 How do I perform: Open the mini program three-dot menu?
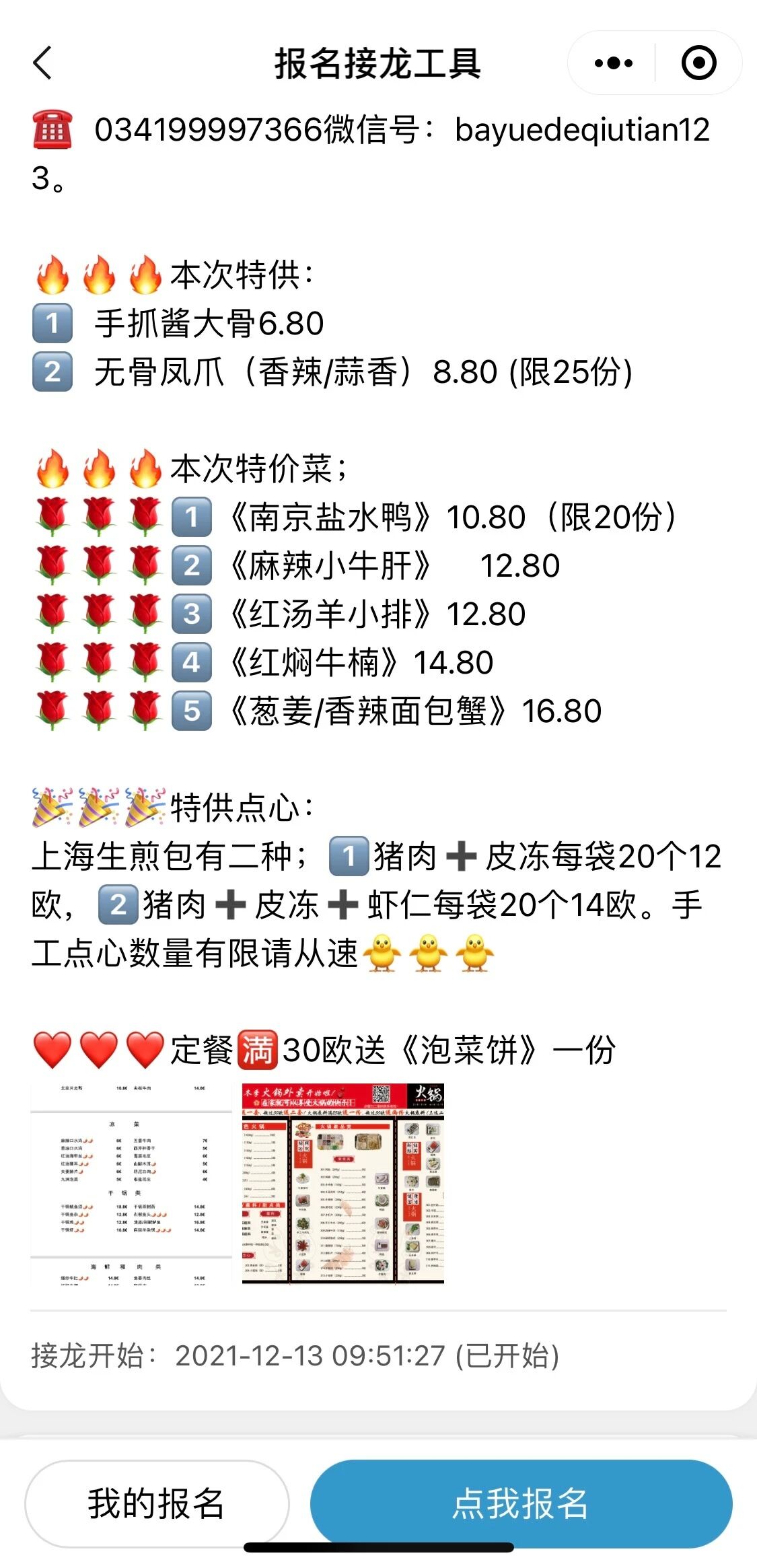click(x=613, y=63)
